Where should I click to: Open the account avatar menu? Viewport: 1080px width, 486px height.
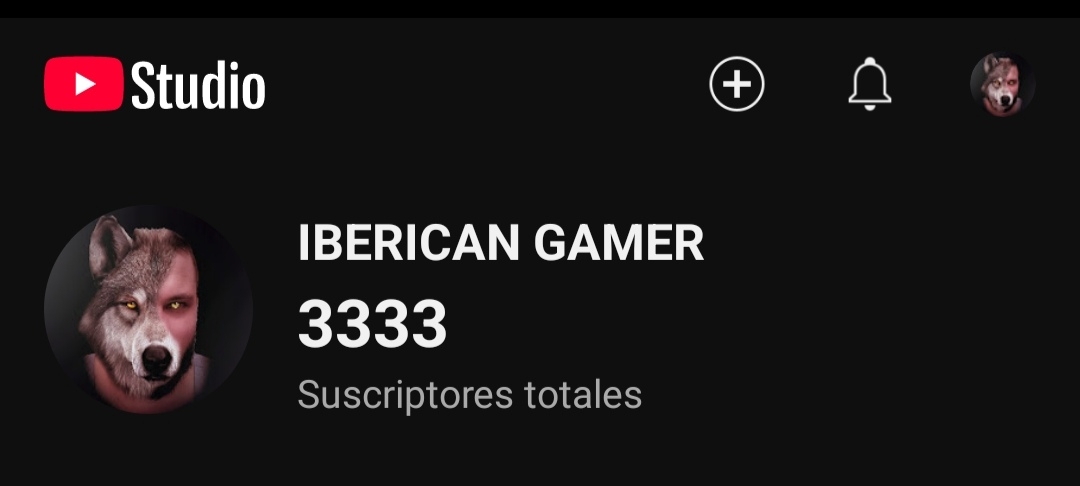click(x=1002, y=85)
